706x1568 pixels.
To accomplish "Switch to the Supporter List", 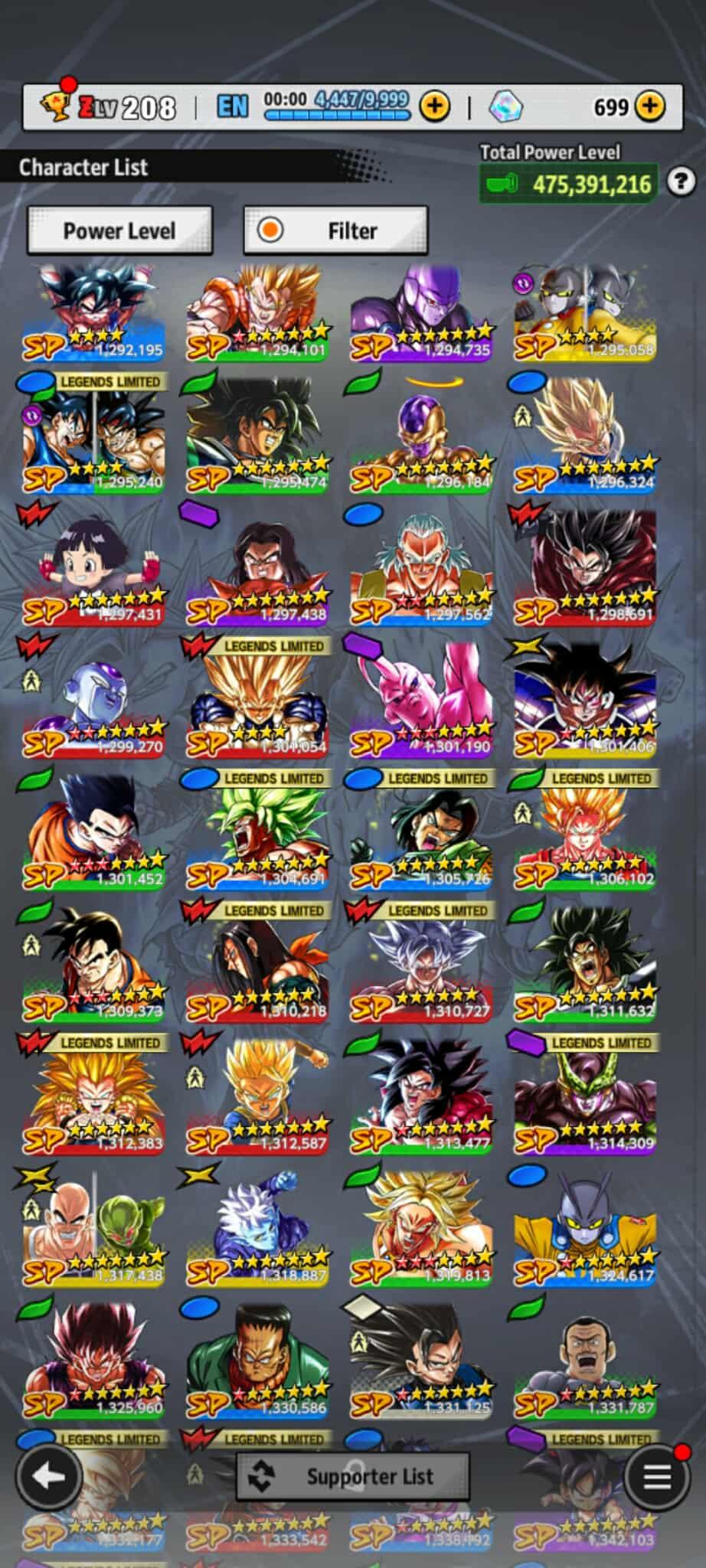I will click(x=353, y=1476).
